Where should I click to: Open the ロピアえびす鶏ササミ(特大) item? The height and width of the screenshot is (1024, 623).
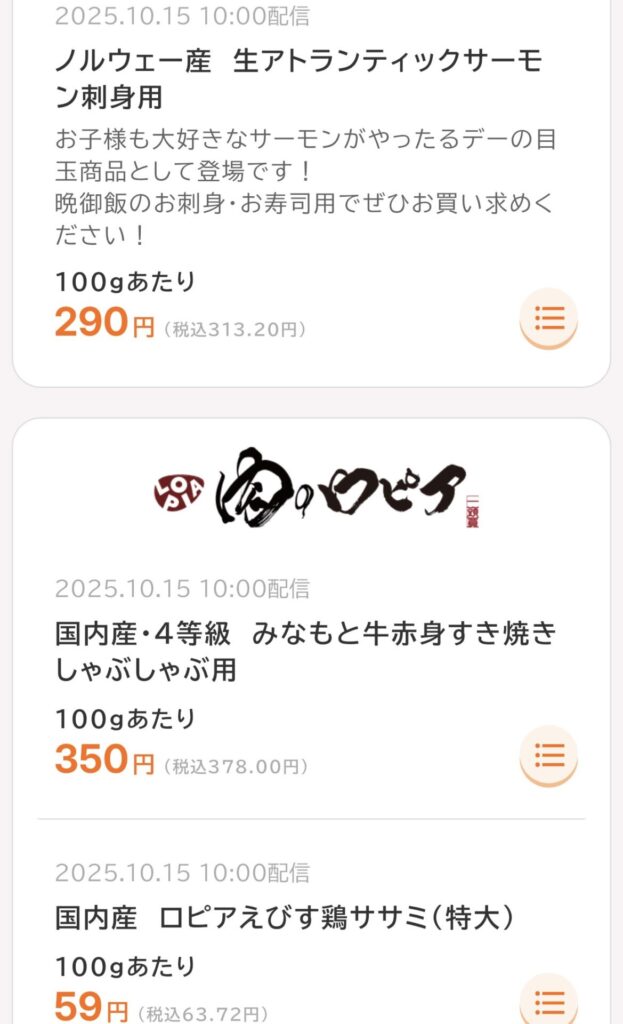[285, 917]
